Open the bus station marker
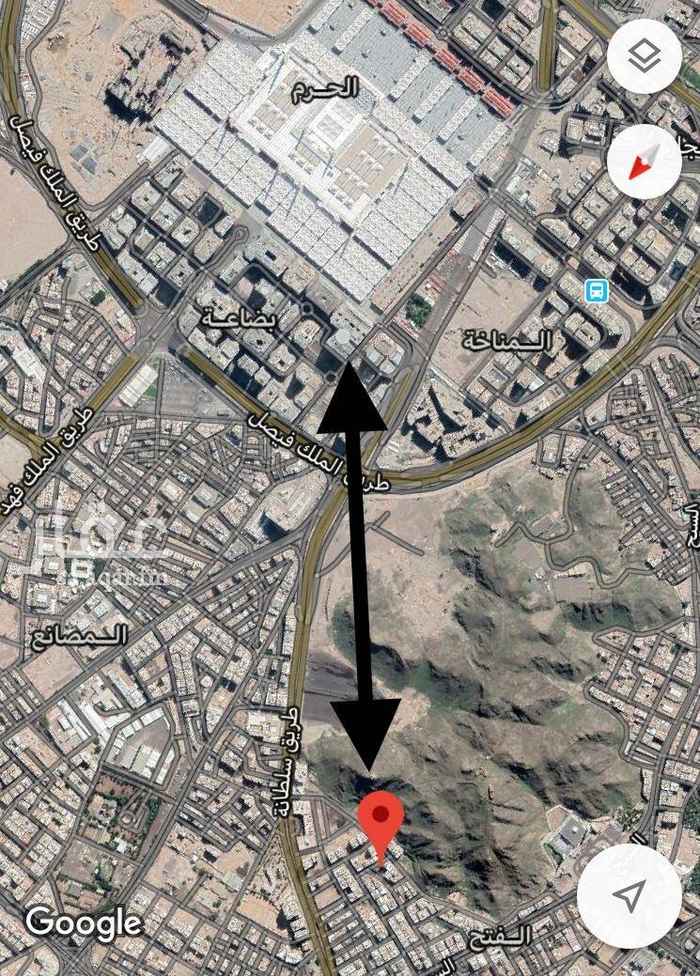Image resolution: width=700 pixels, height=976 pixels. (x=596, y=291)
